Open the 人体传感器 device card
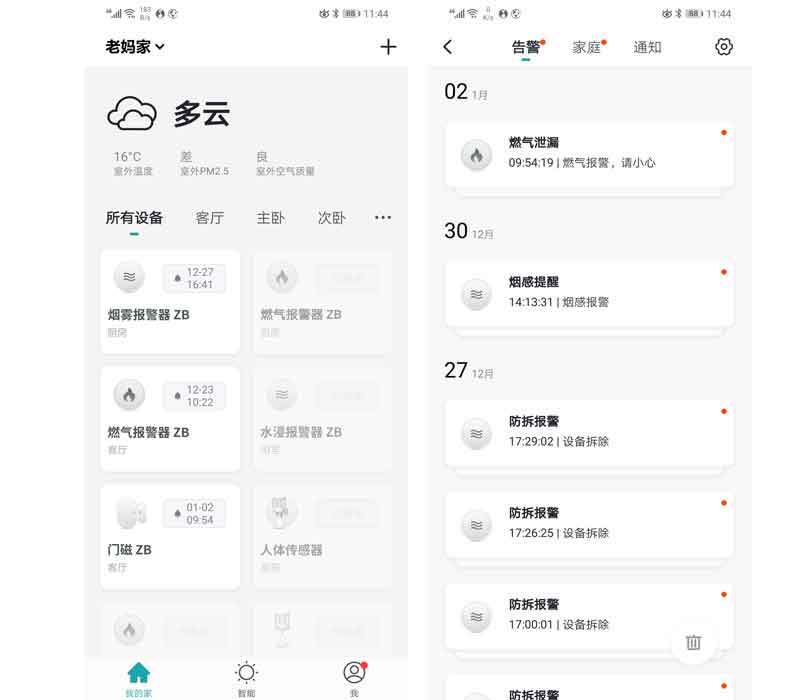Image resolution: width=800 pixels, height=700 pixels. (x=322, y=536)
